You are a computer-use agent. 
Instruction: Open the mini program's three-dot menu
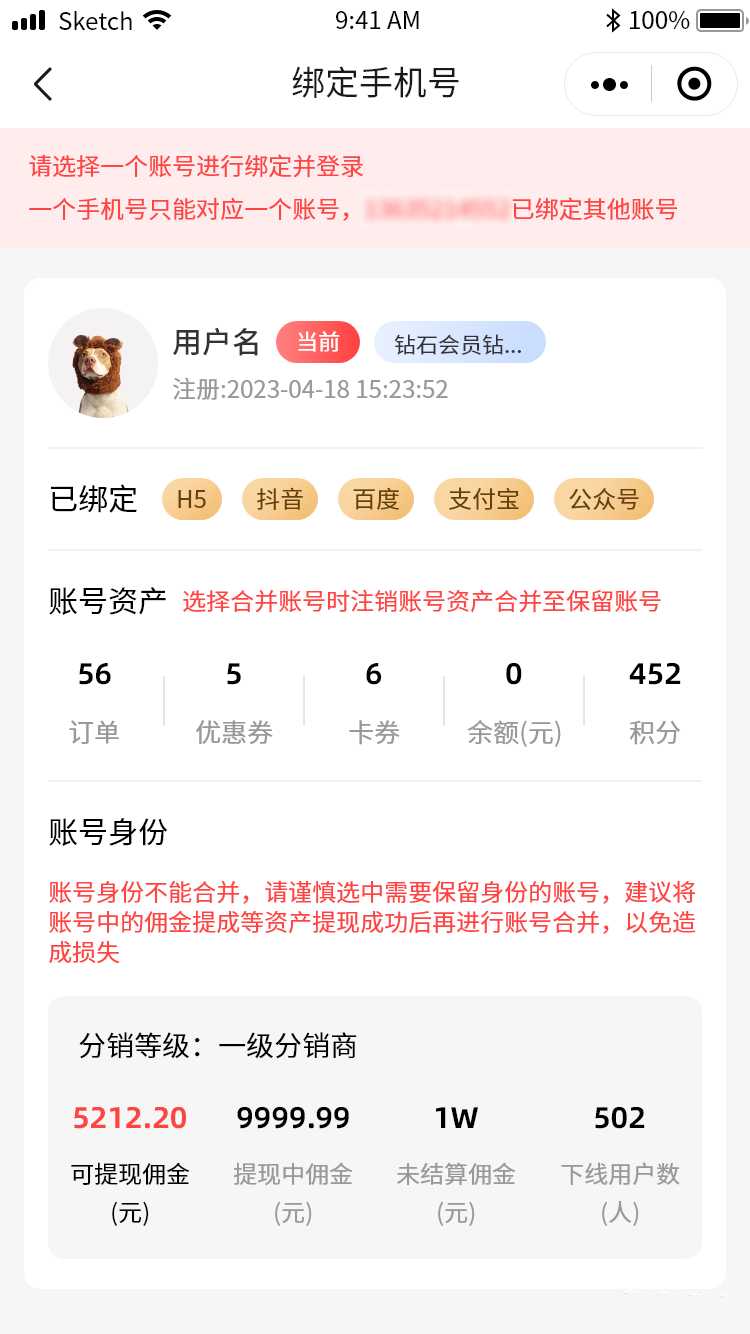point(609,84)
